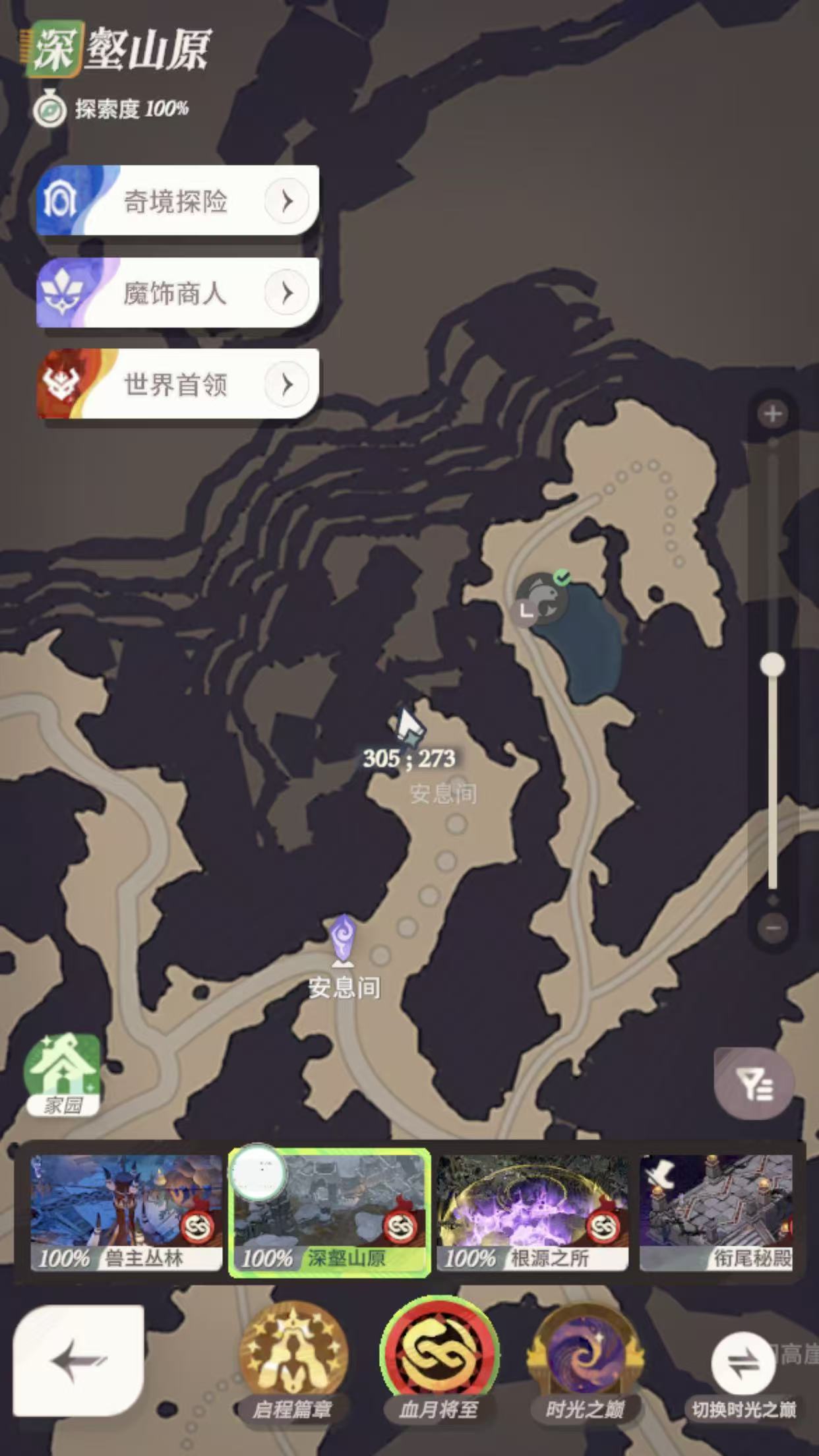819x1456 pixels.
Task: Tap the fishing spot marker on the lake
Action: click(541, 599)
